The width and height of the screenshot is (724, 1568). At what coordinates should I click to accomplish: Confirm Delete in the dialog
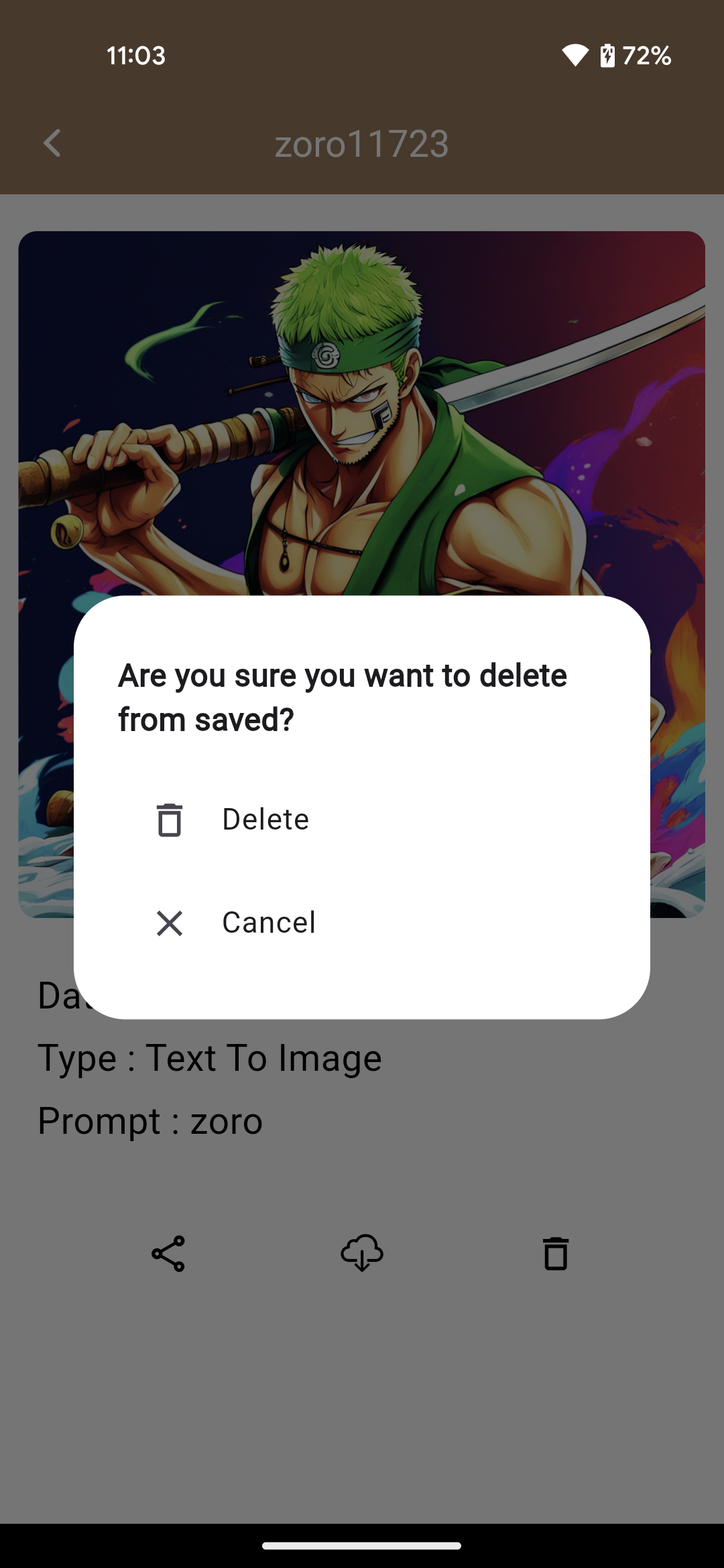(x=265, y=820)
